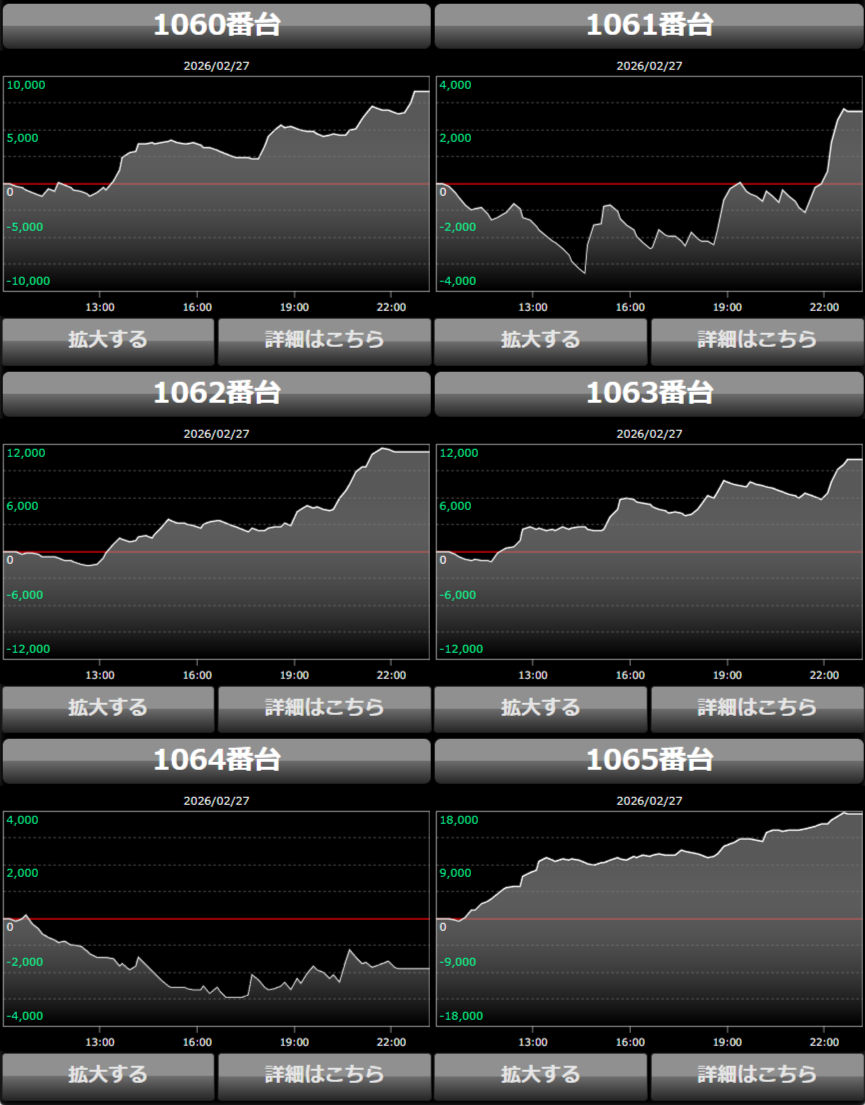865x1105 pixels.
Task: Open details (詳細はこちら) for 1062番台
Action: [324, 709]
